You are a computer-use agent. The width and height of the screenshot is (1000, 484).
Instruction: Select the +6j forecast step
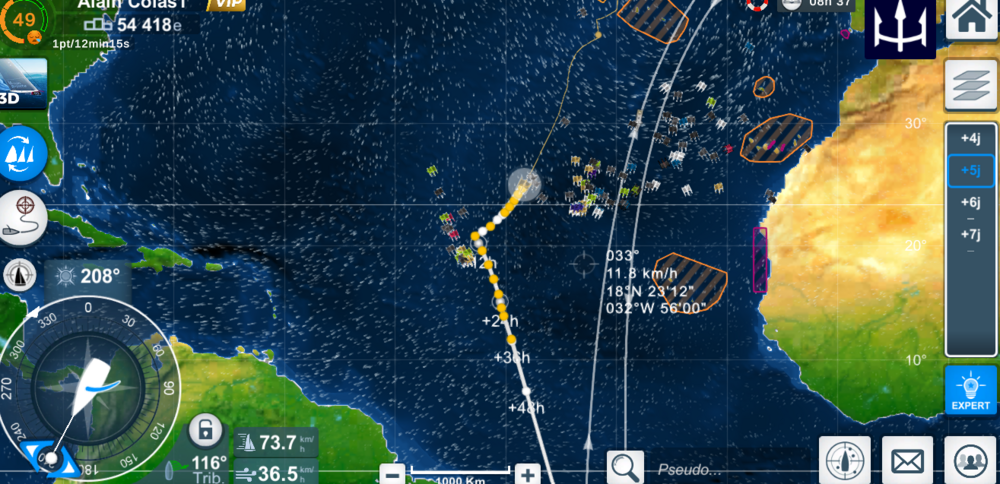969,202
